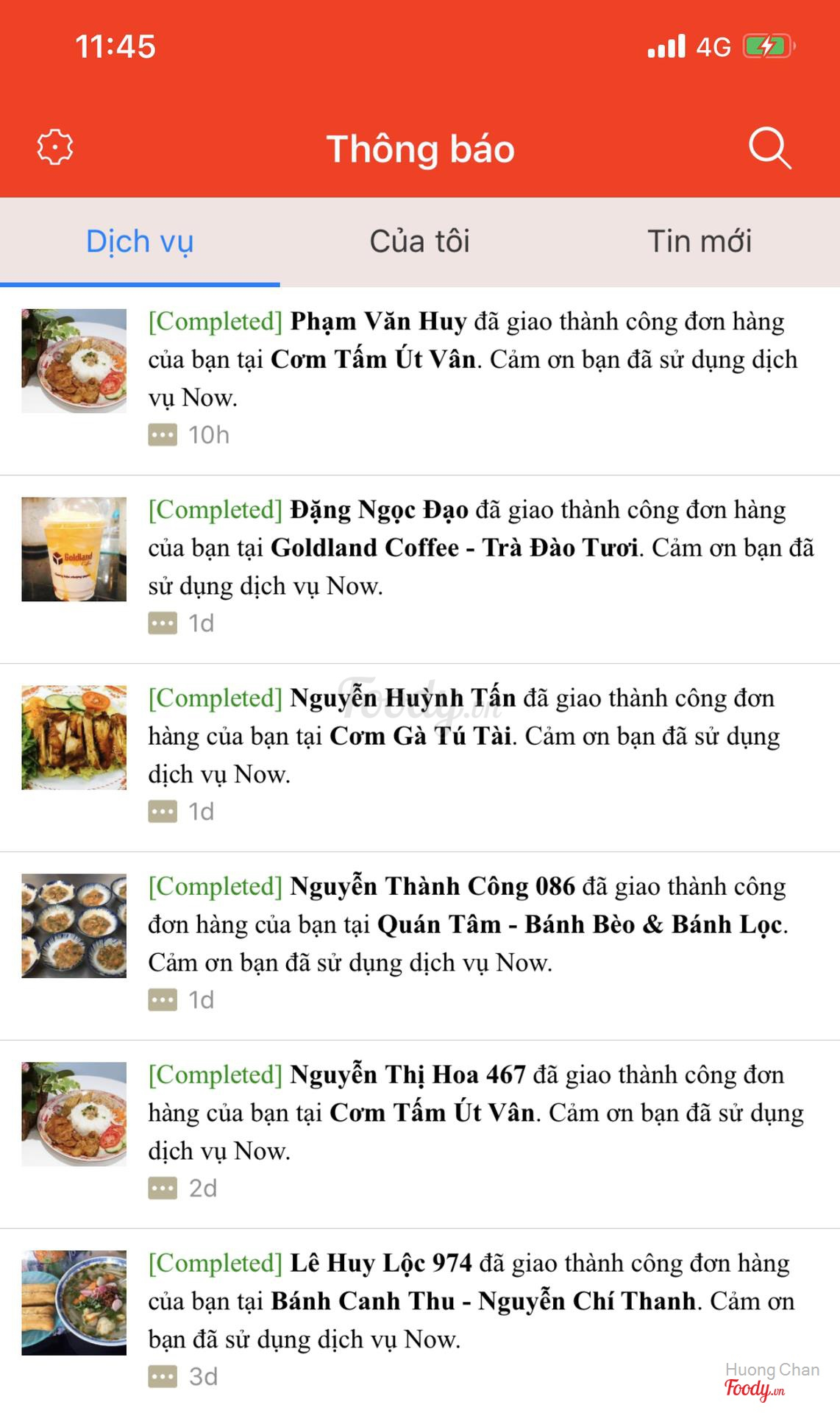Open the Goldland Coffee order notification
840x1413 pixels.
[478, 549]
